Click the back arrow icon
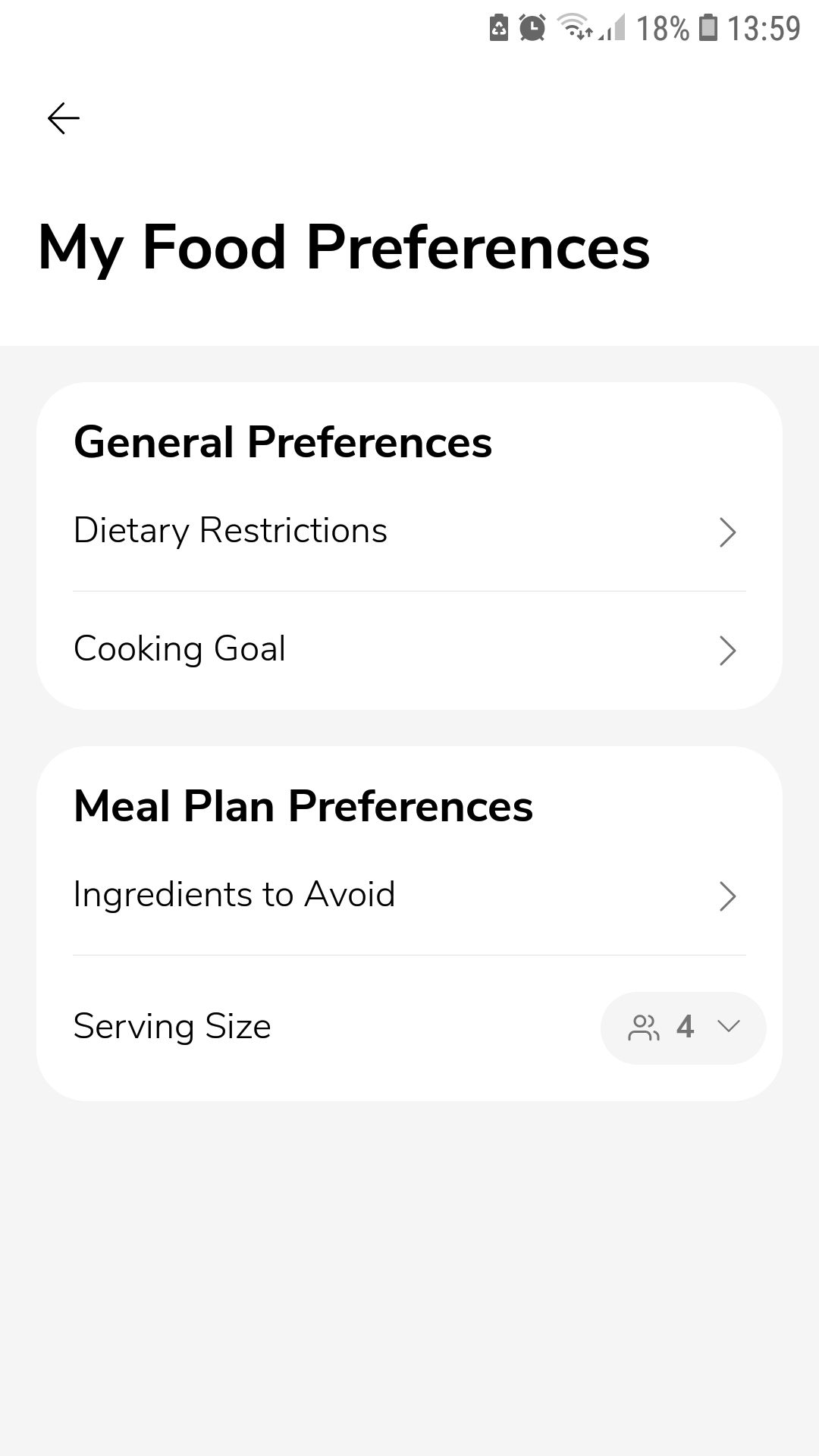 point(63,118)
